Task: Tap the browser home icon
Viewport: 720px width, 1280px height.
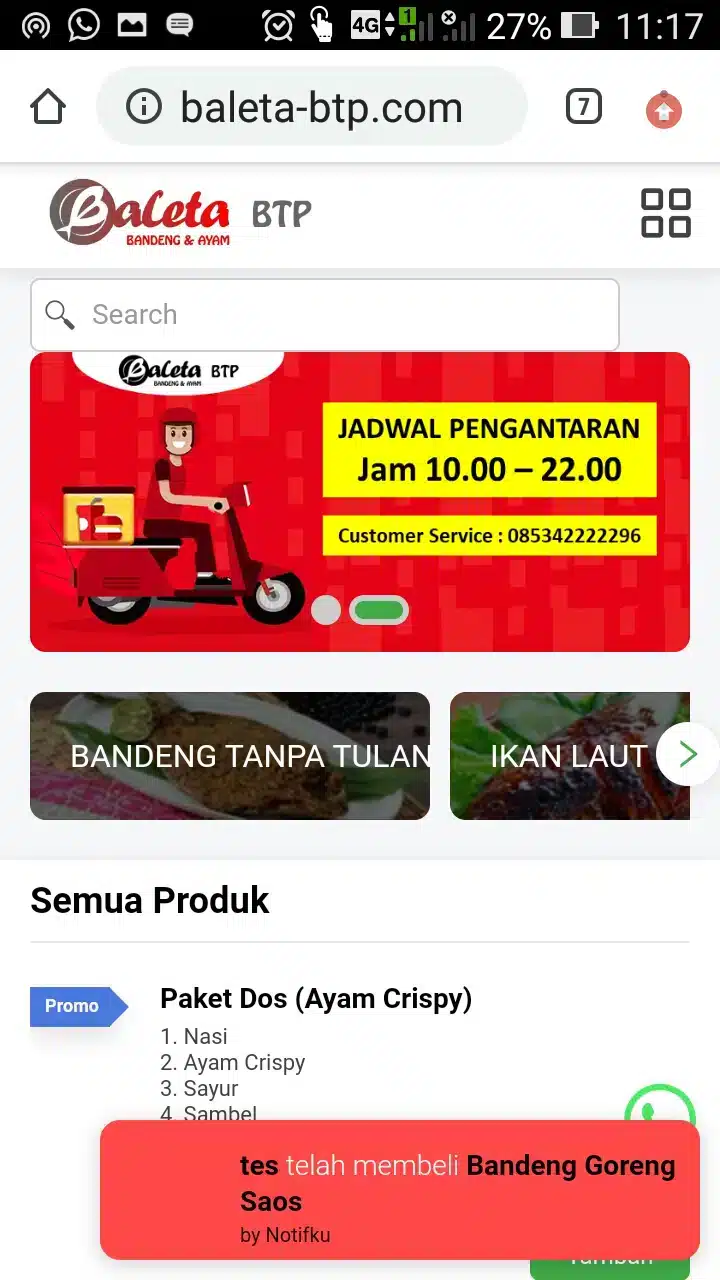Action: 48,107
